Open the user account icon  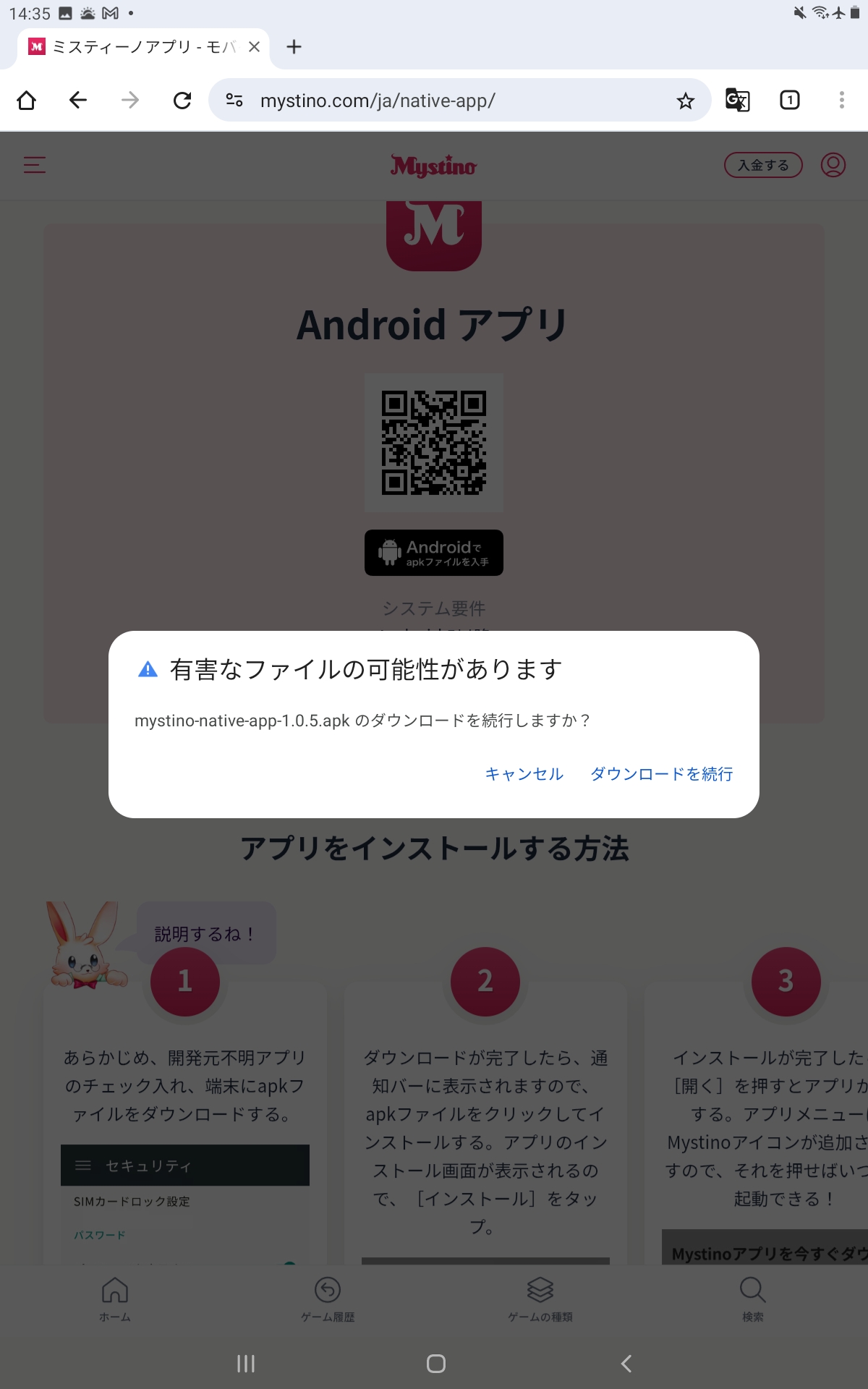[x=832, y=165]
